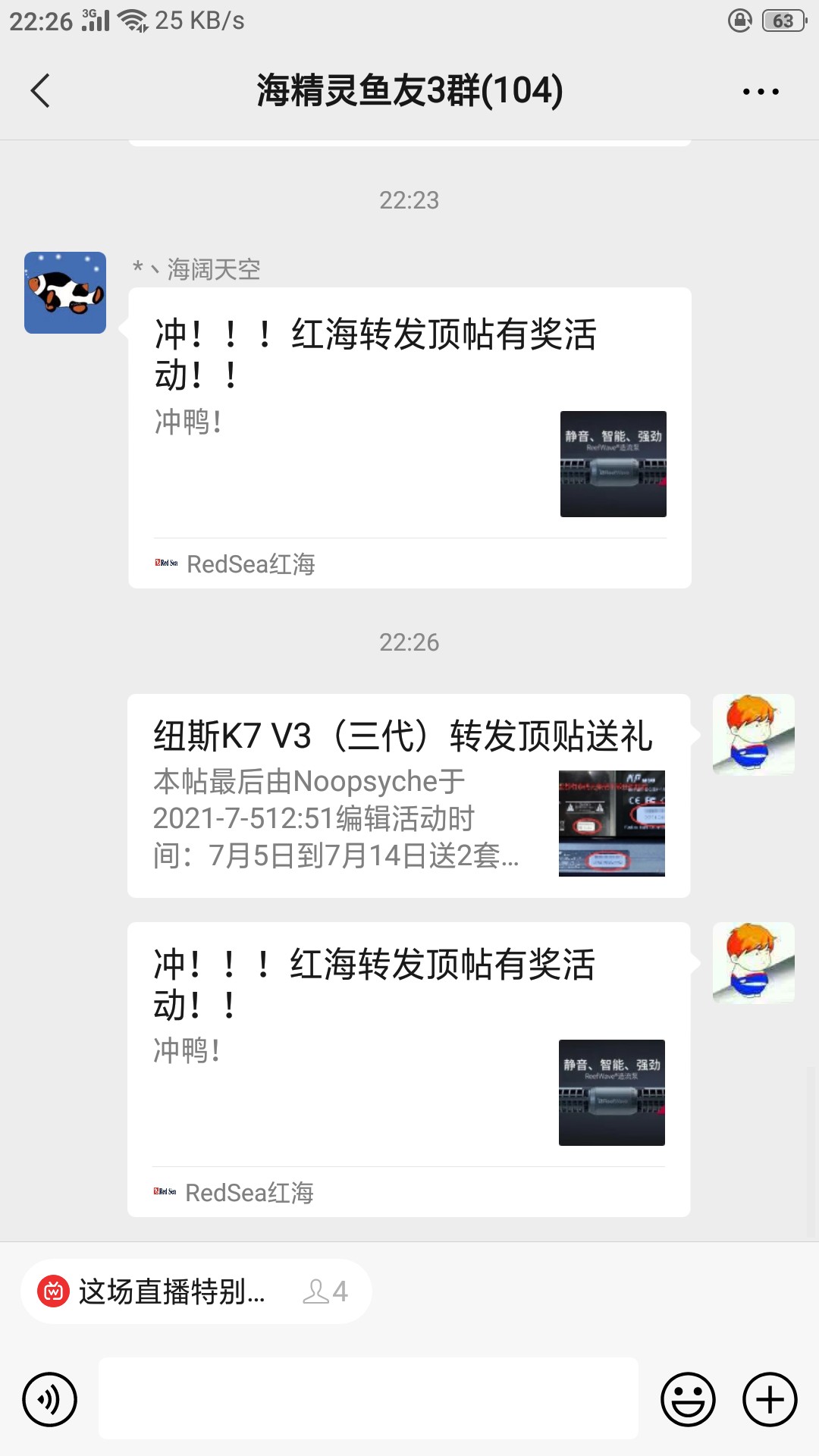819x1456 pixels.
Task: Open the plus attachment menu
Action: [x=769, y=1399]
